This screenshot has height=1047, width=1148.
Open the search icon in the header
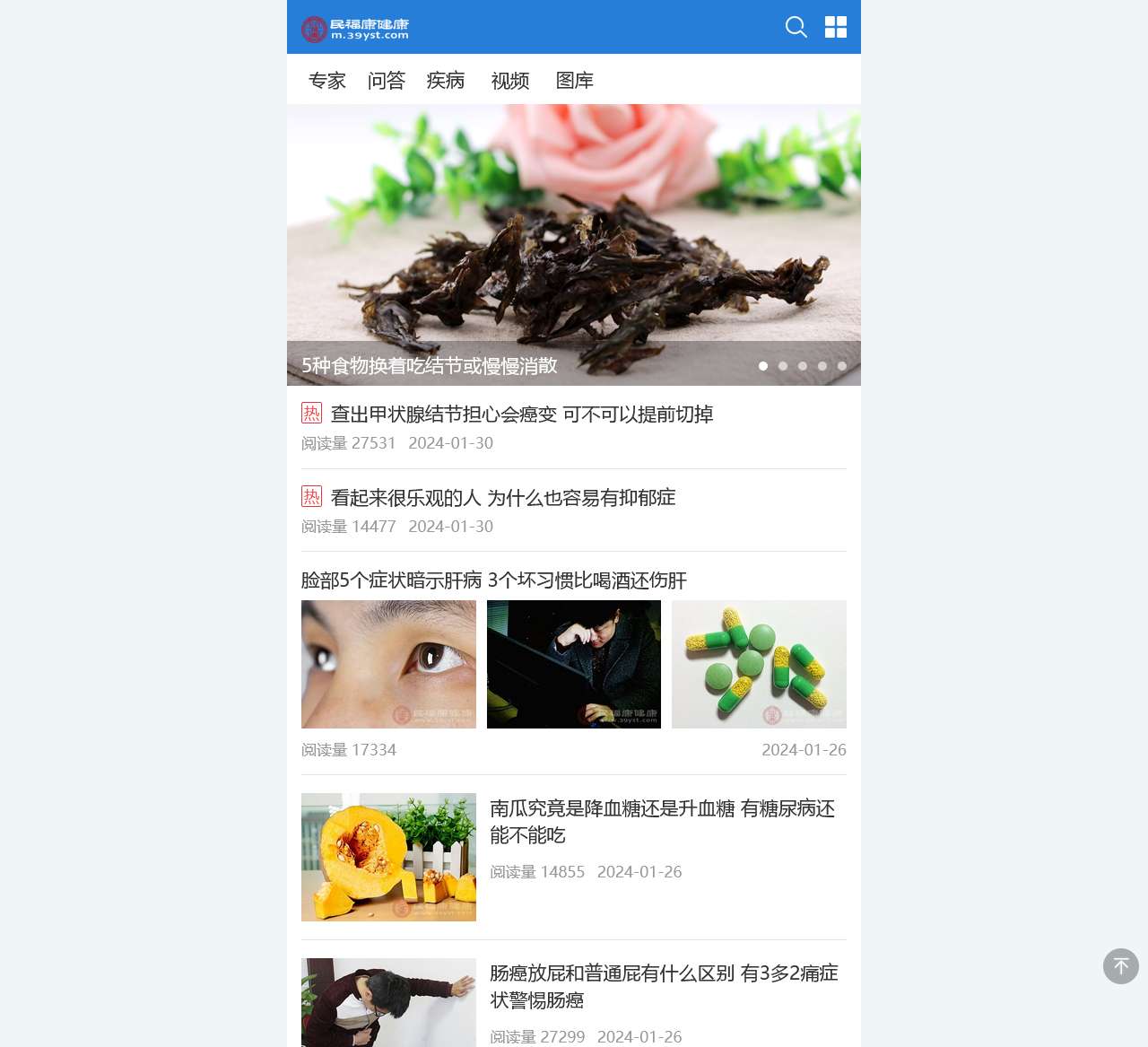click(796, 27)
